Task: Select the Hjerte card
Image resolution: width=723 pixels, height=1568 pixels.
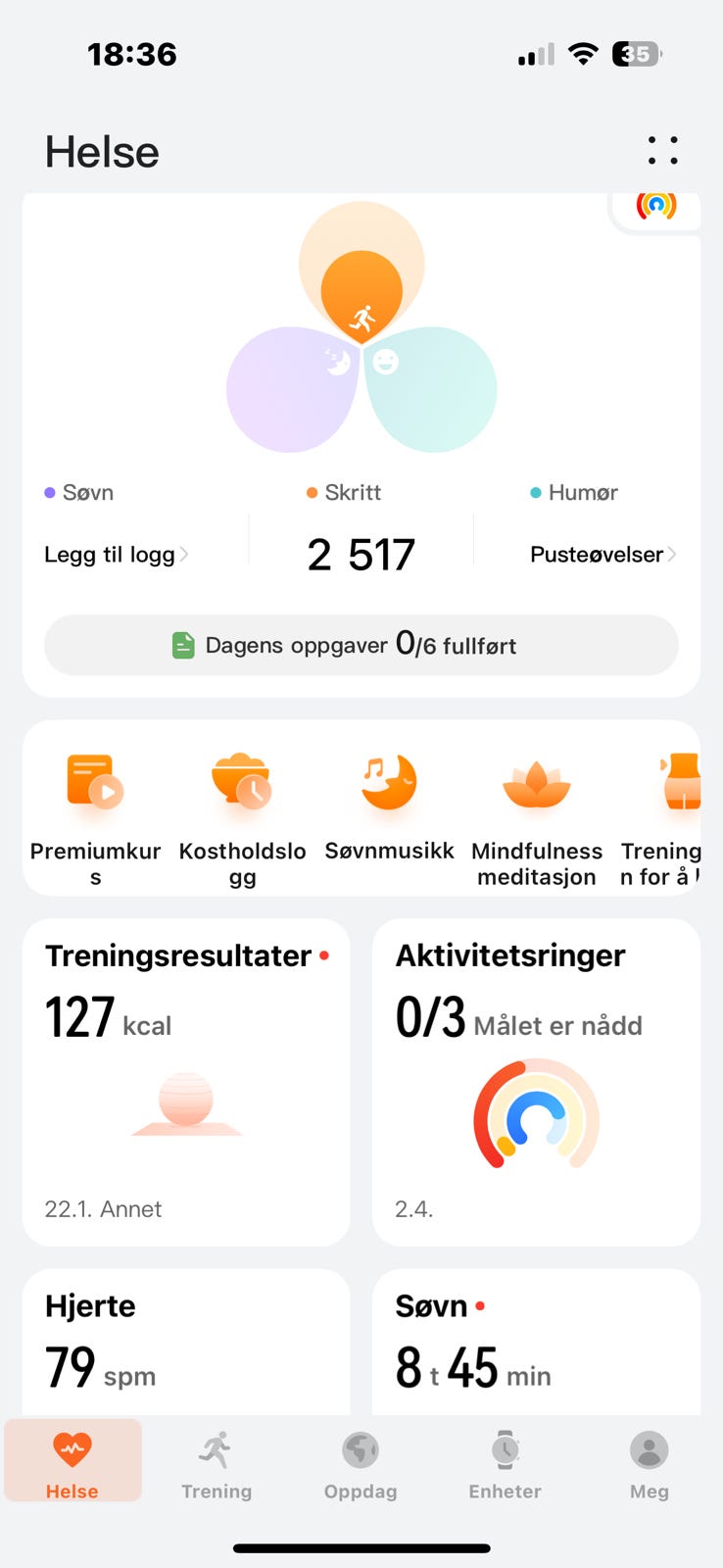Action: tap(185, 1343)
